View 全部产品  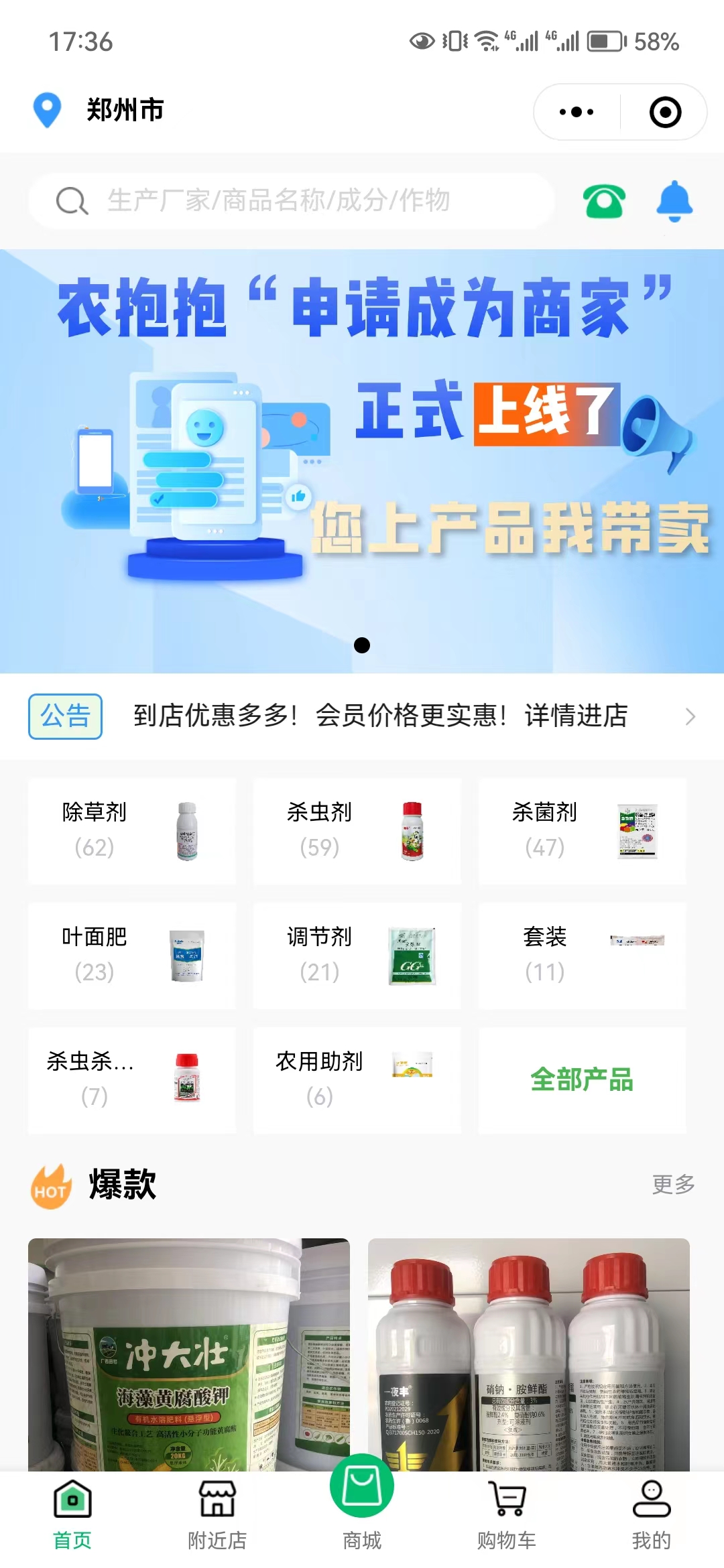[582, 1080]
